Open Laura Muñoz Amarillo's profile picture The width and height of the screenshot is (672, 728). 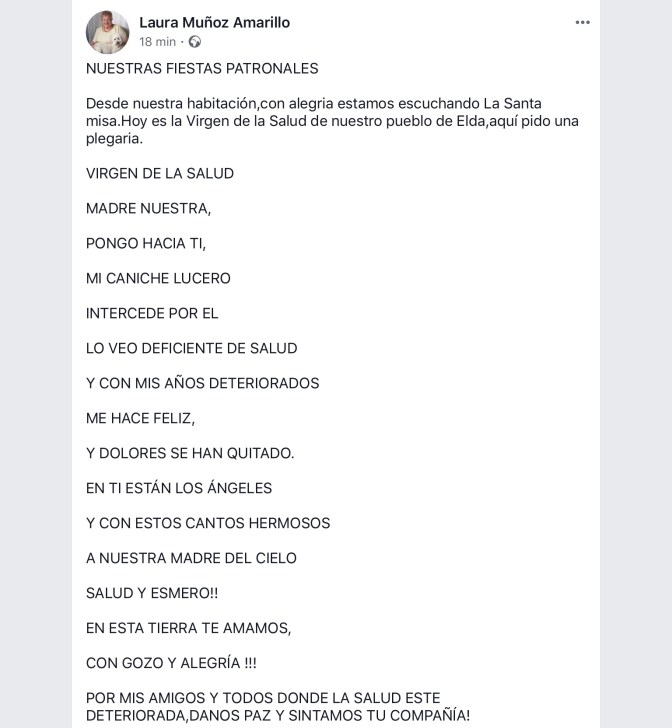(x=107, y=32)
